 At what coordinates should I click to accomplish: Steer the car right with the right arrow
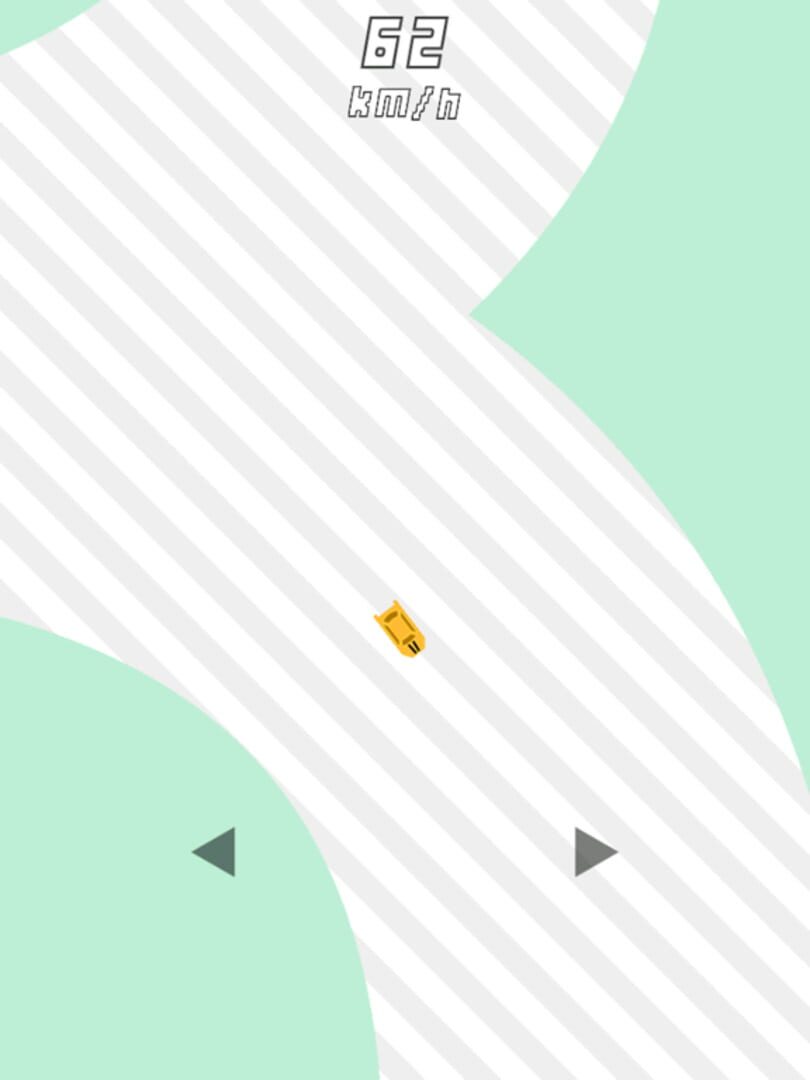(x=593, y=852)
